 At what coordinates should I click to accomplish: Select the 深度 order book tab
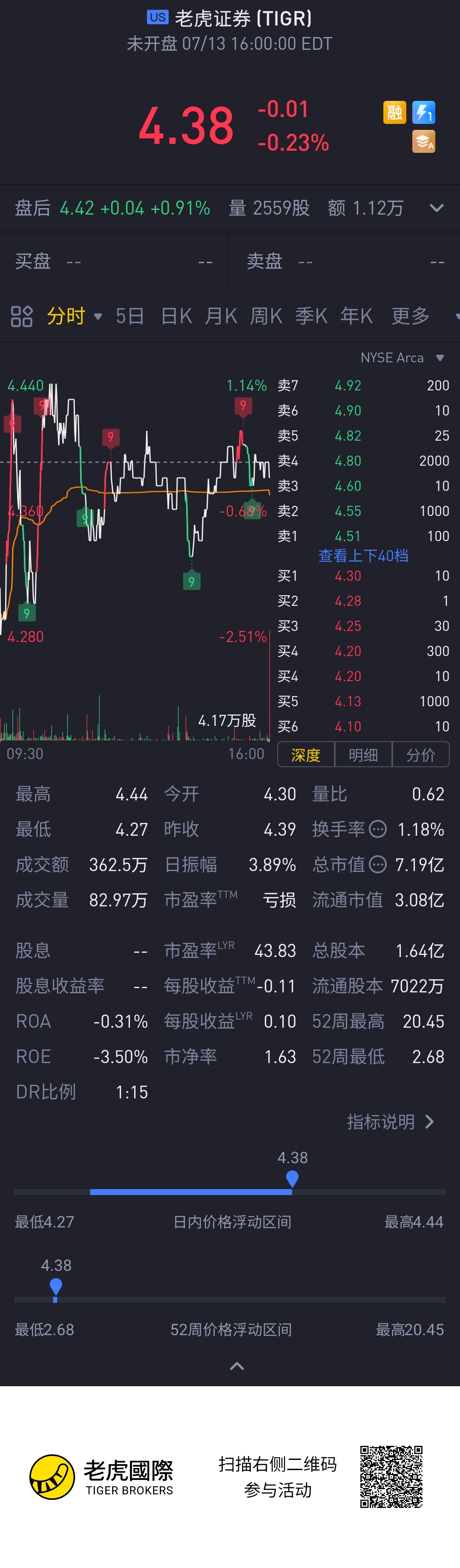click(x=306, y=755)
